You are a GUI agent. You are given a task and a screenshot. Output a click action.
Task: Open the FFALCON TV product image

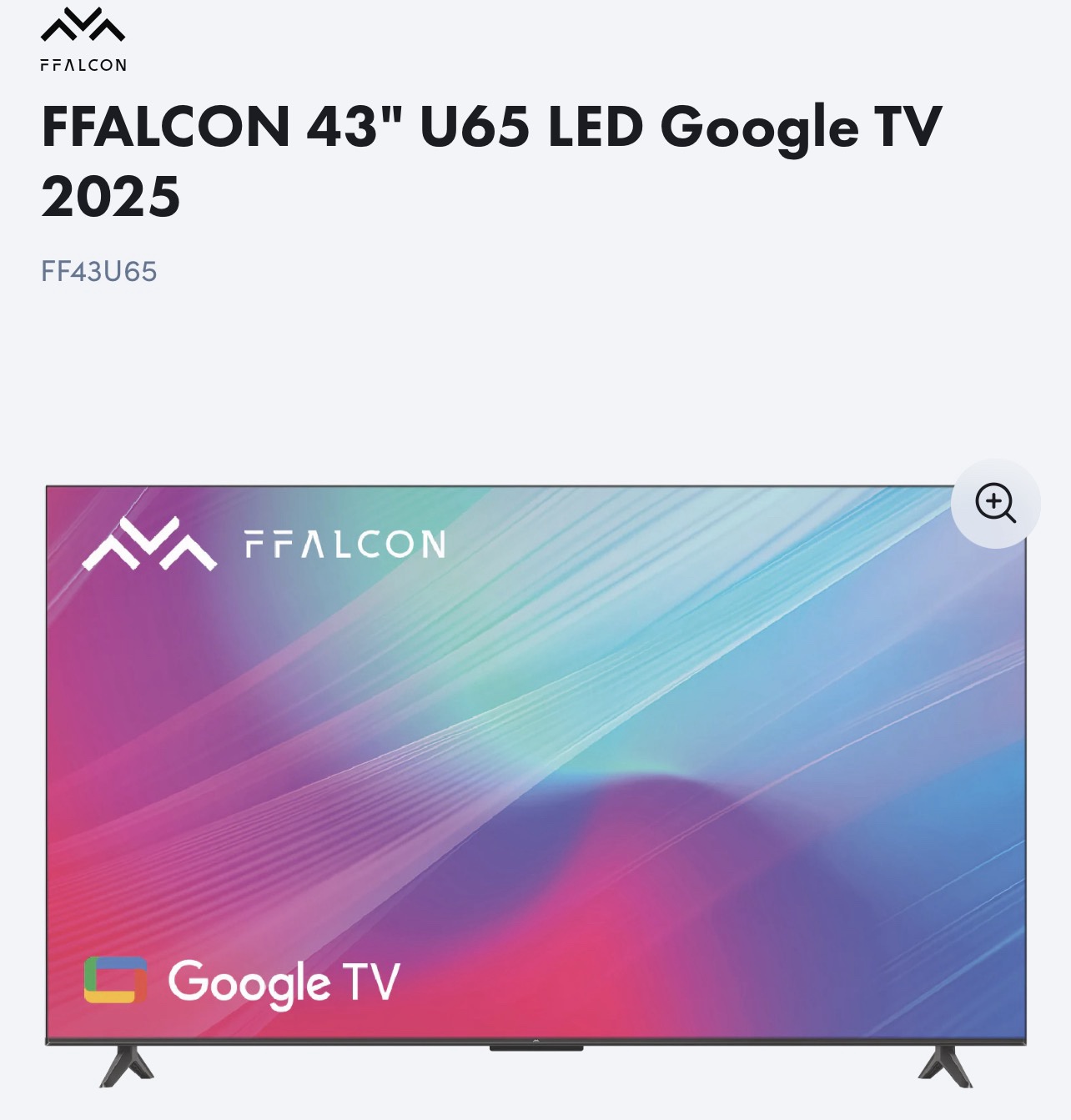[535, 776]
